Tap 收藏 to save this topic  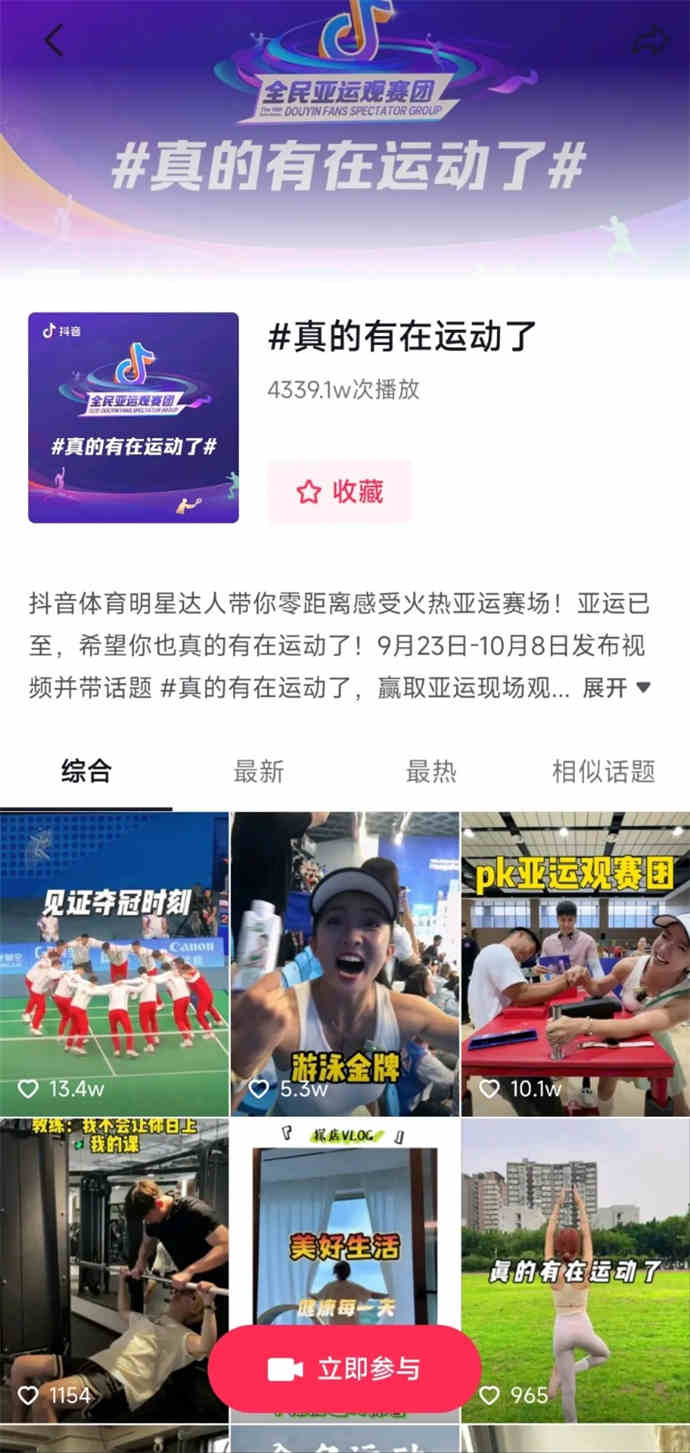339,491
